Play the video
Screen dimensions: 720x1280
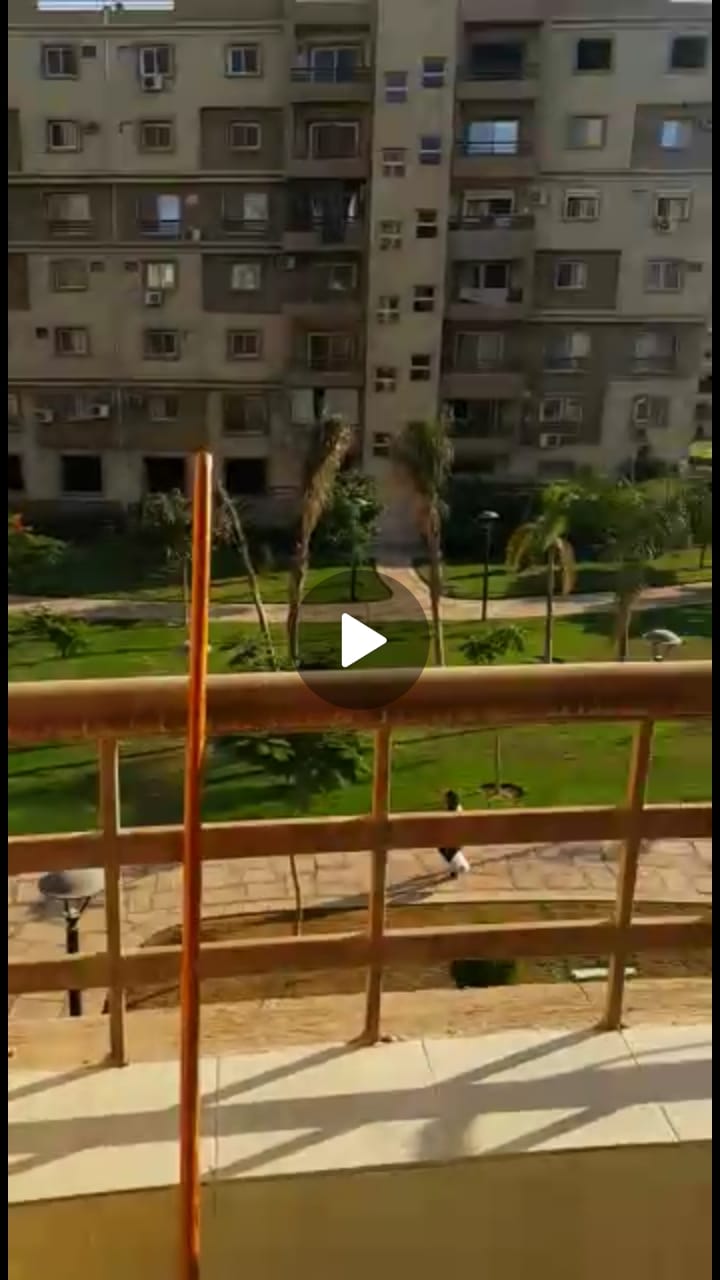pos(361,640)
